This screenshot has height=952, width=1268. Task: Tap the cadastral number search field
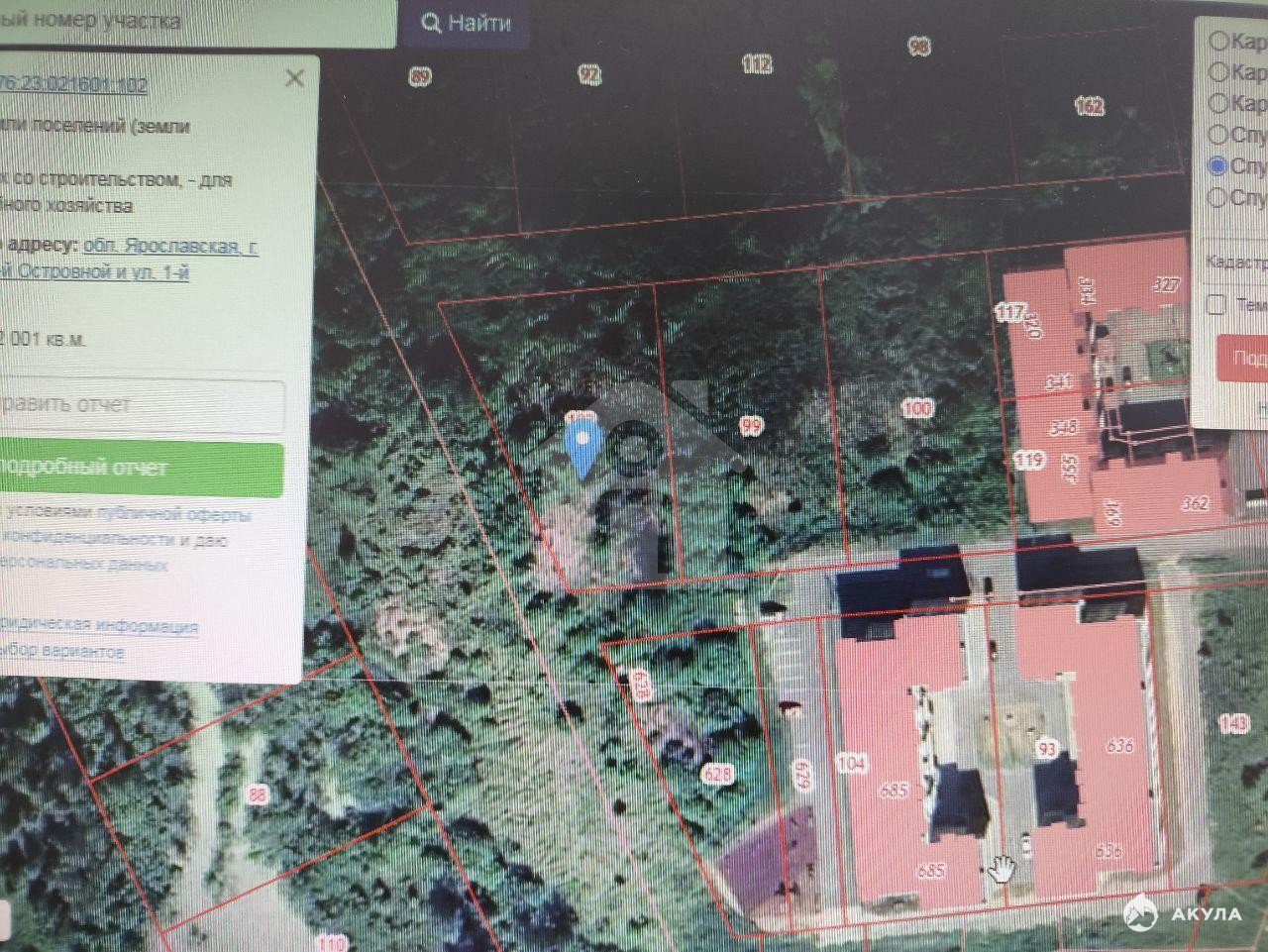click(188, 22)
